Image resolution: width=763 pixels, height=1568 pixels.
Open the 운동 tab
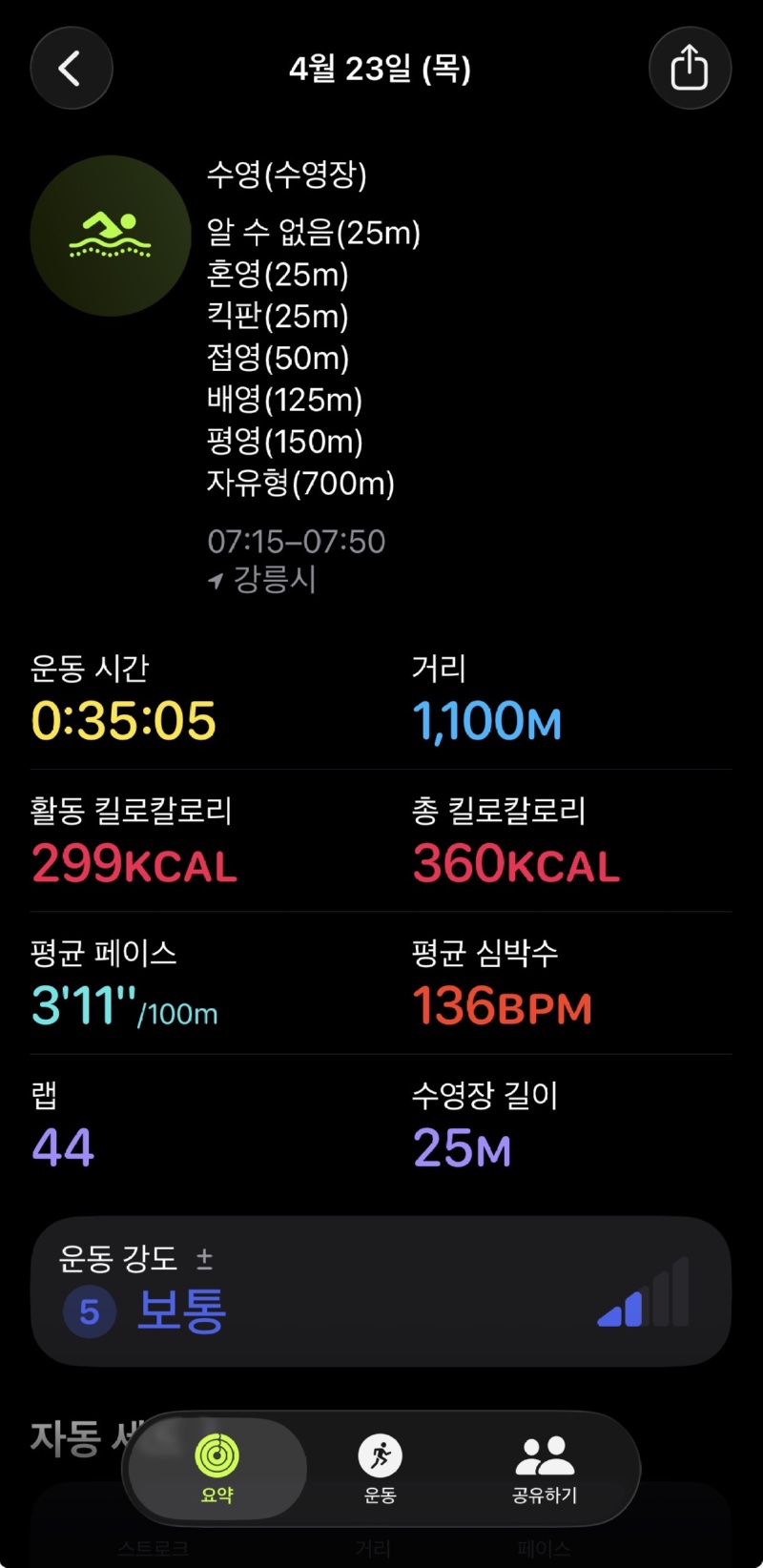[x=381, y=1469]
